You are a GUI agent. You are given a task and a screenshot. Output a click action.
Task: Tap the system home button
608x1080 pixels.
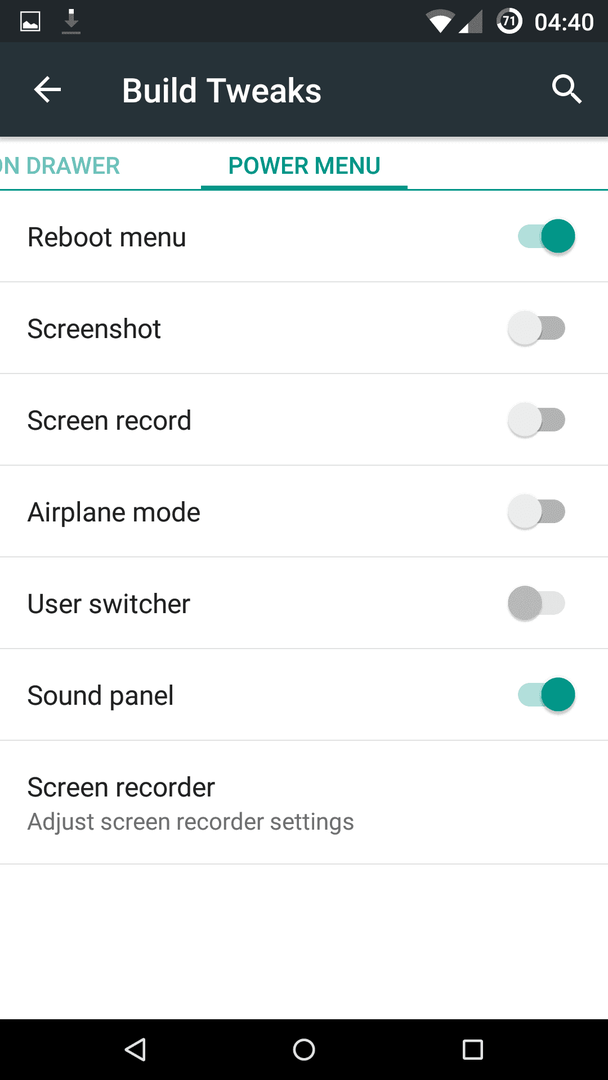click(304, 1050)
